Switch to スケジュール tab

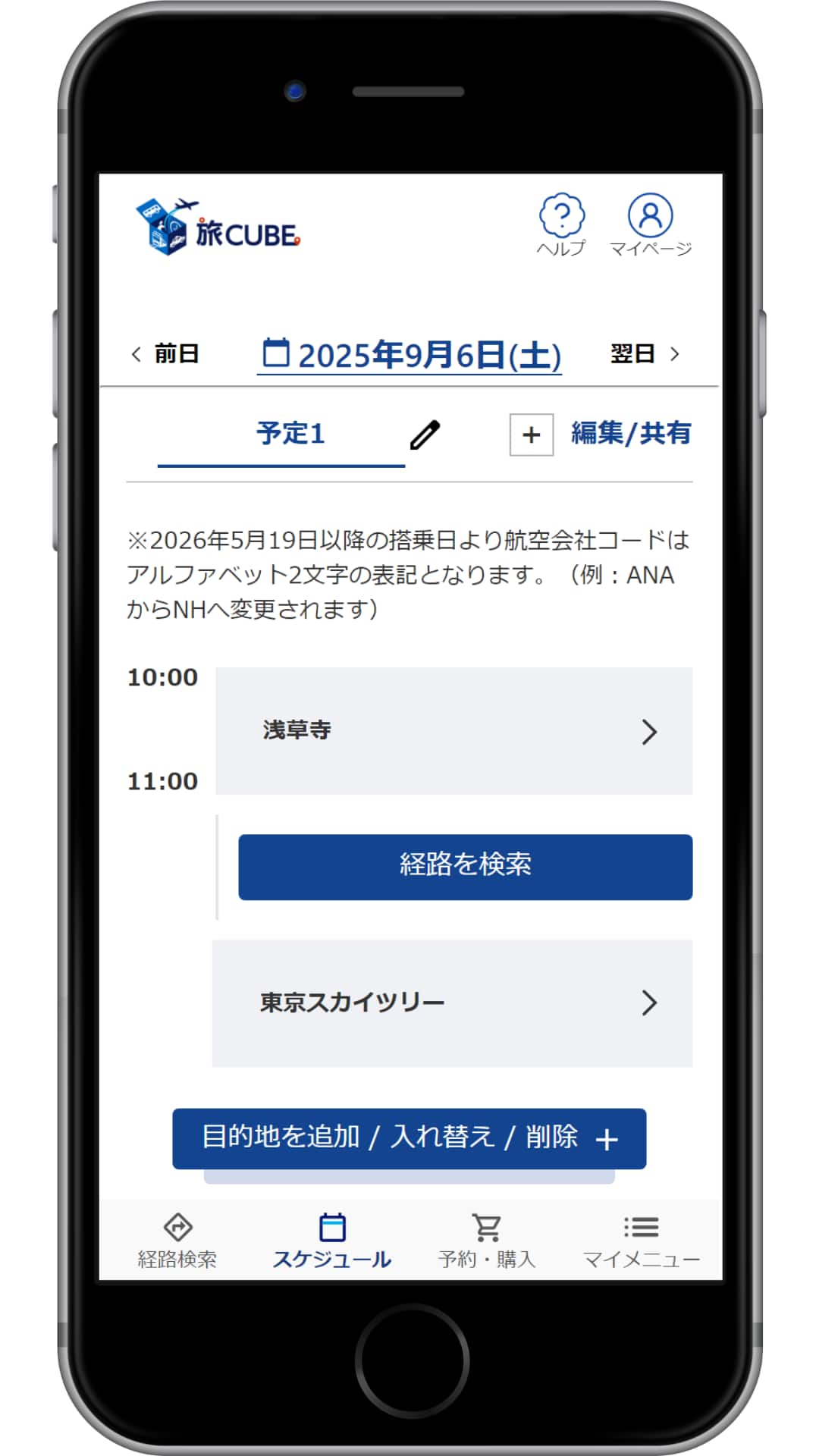pos(331,1241)
